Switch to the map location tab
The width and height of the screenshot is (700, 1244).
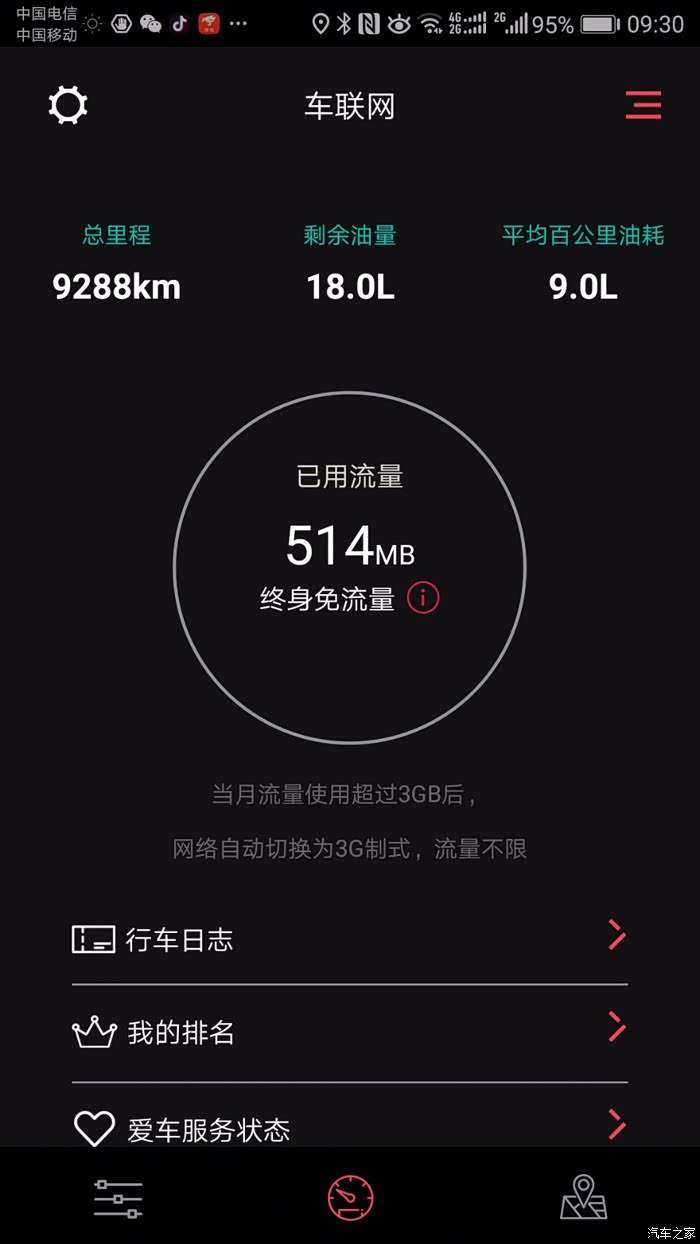[x=583, y=1198]
